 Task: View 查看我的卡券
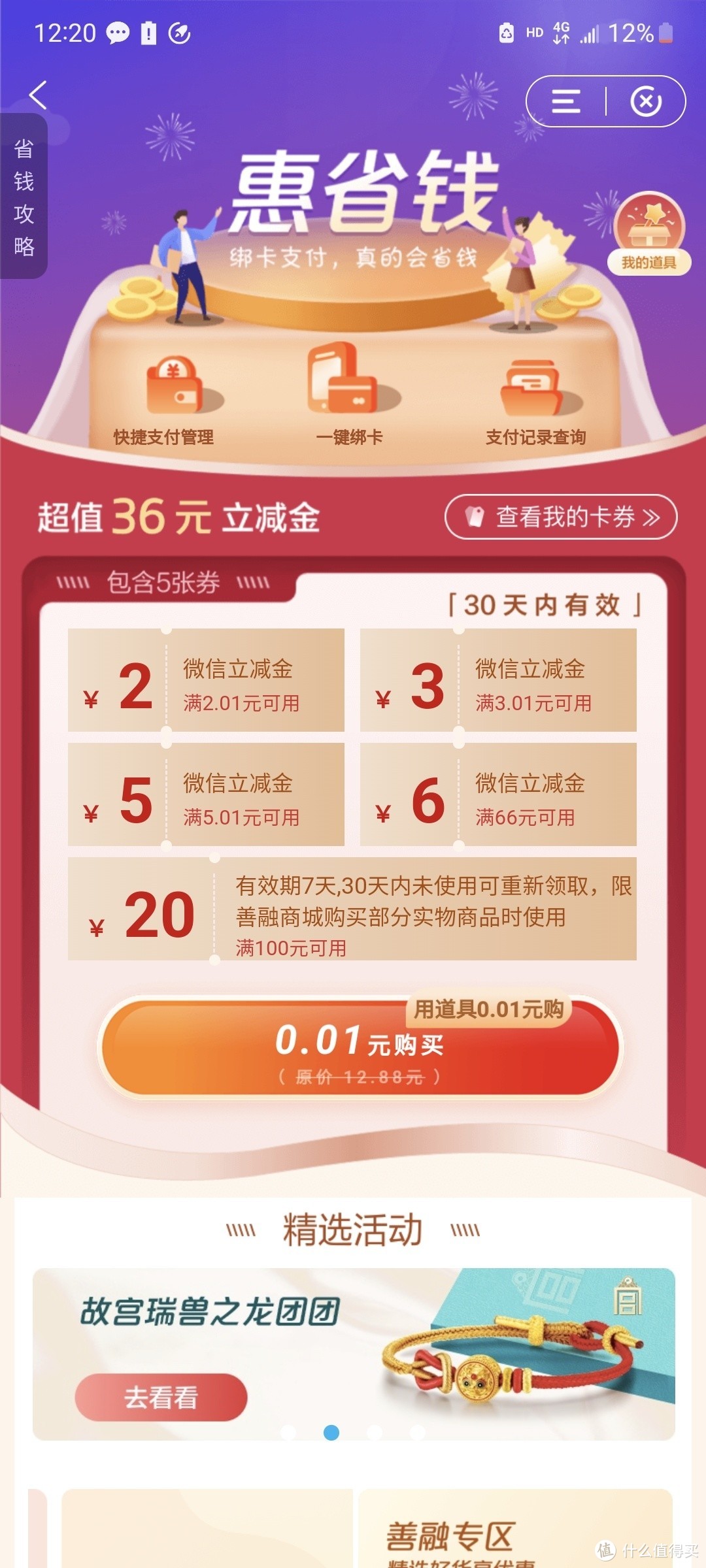tap(561, 517)
